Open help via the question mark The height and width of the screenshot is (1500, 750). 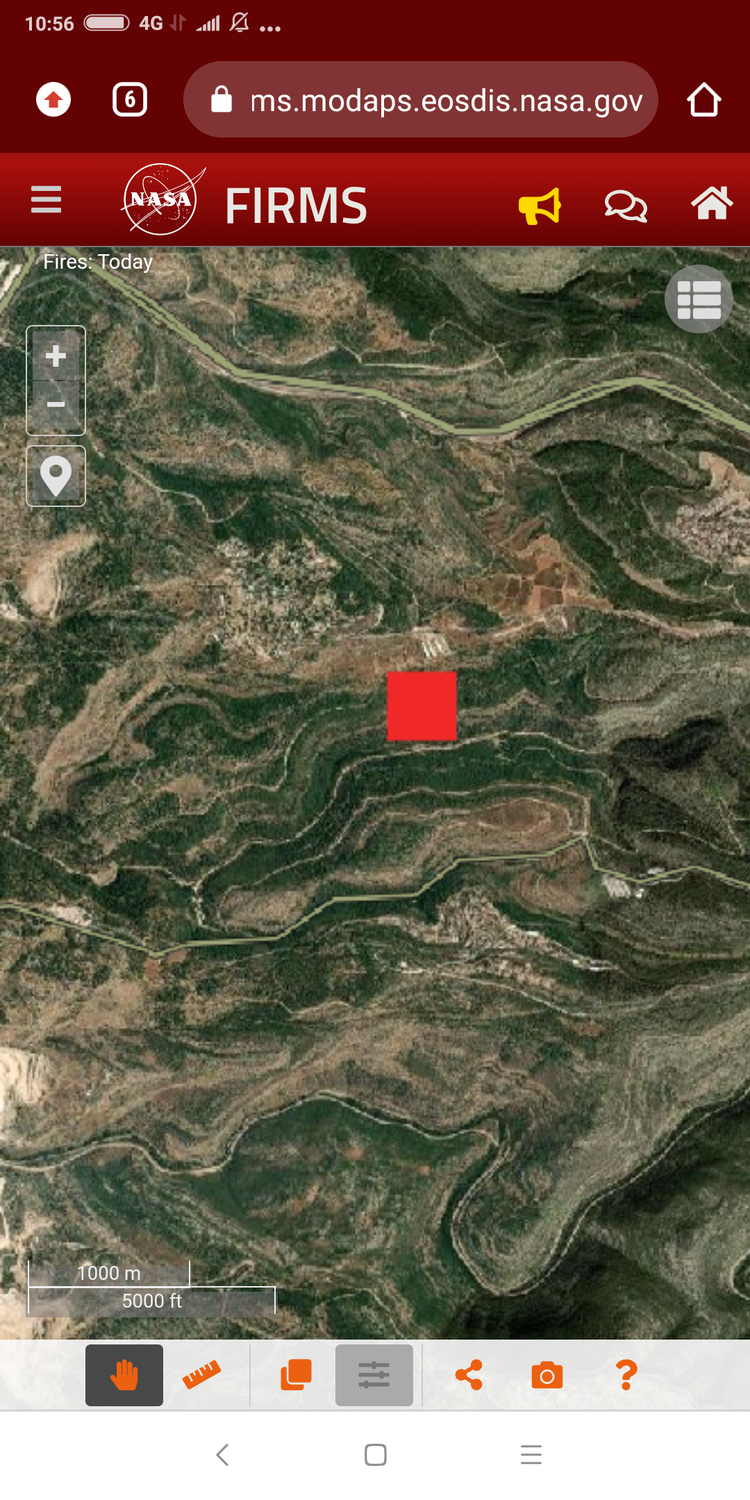click(626, 1376)
